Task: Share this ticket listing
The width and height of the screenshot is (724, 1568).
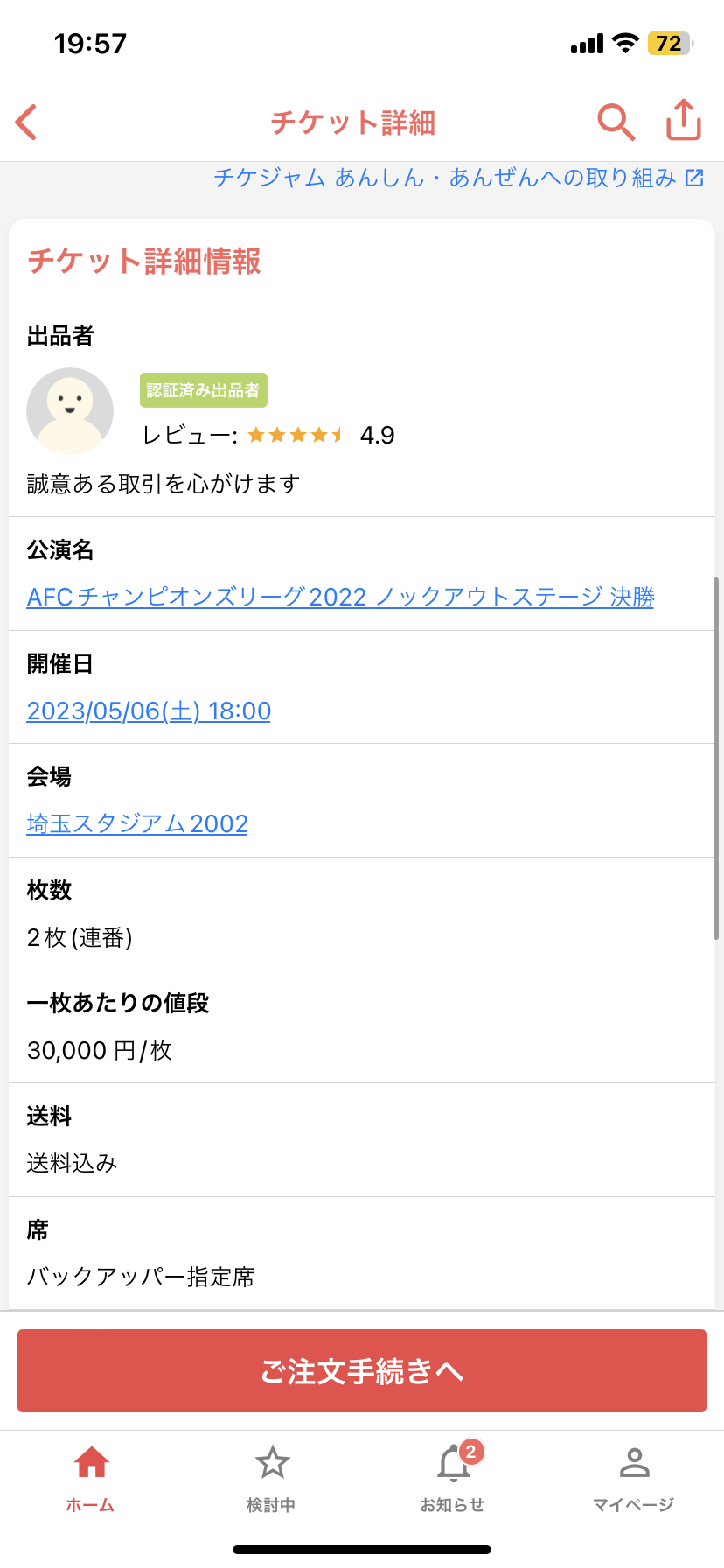Action: tap(684, 120)
